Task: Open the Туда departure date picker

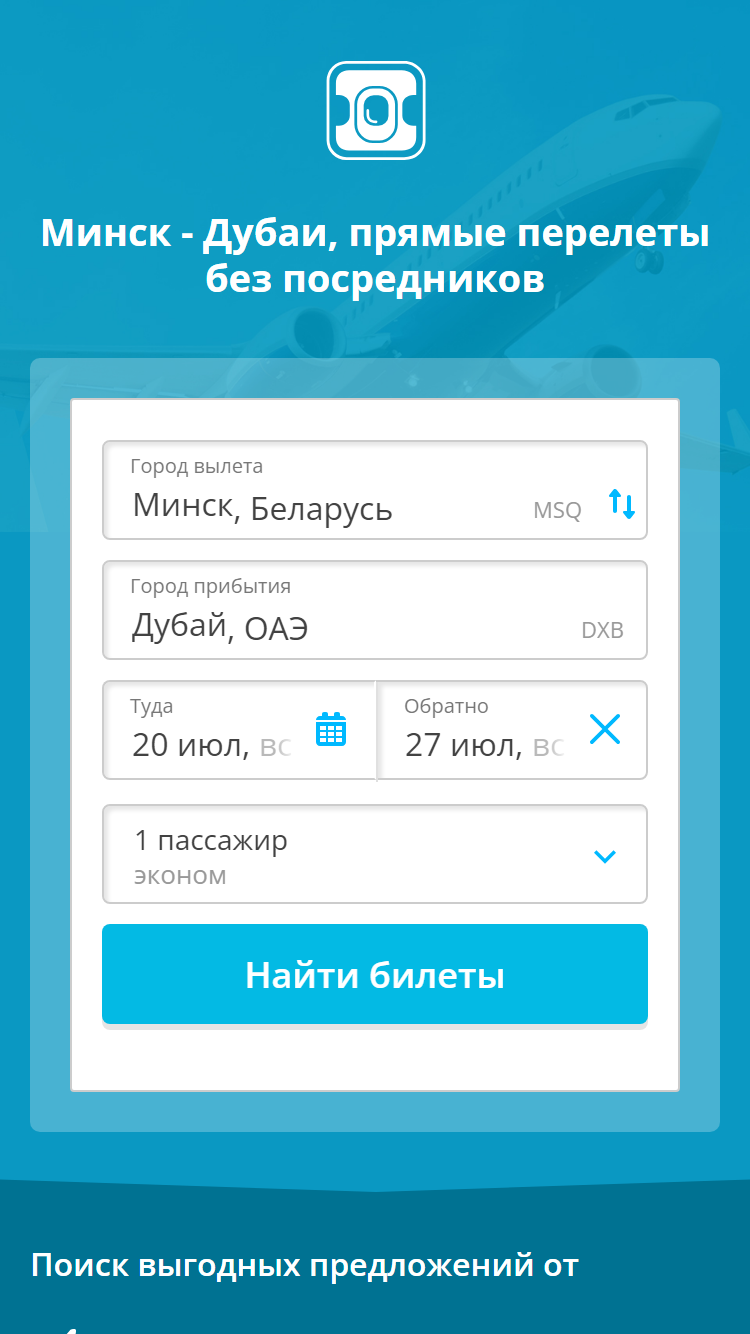Action: pos(239,730)
